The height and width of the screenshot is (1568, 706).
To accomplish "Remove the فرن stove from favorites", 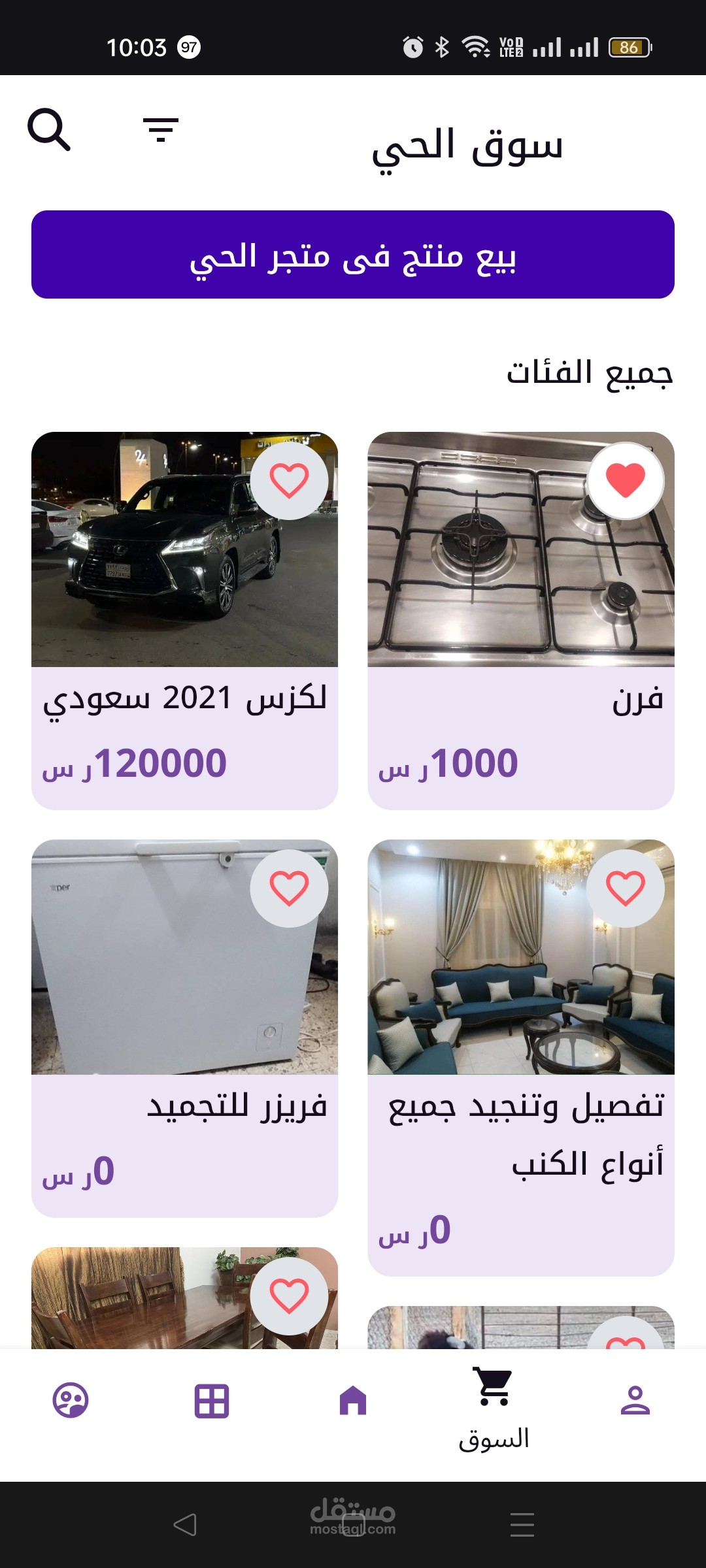I will click(x=626, y=481).
